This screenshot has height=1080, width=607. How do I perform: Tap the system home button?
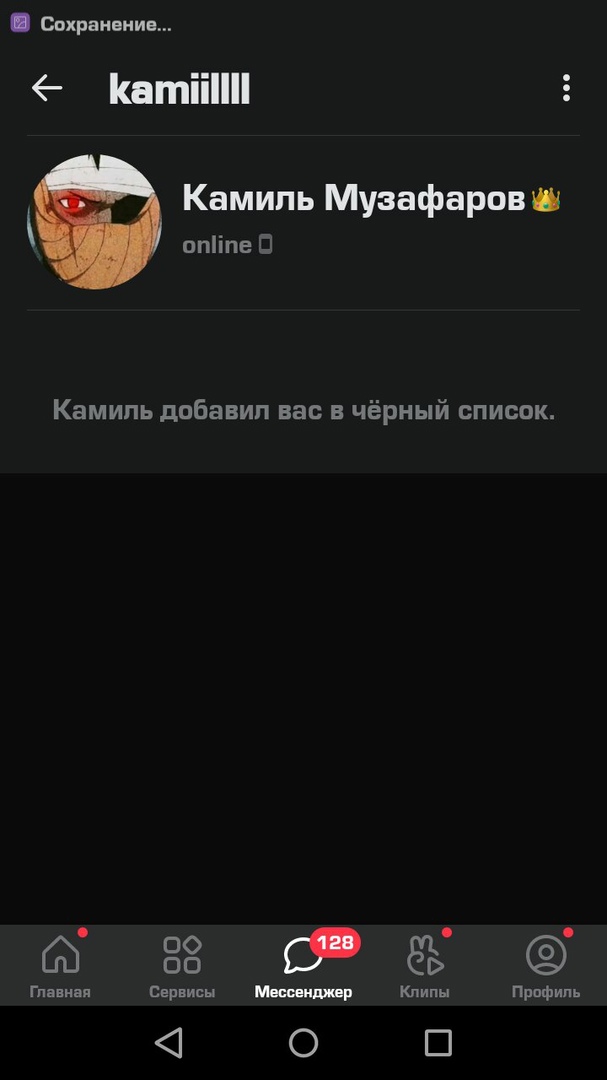pos(303,1043)
